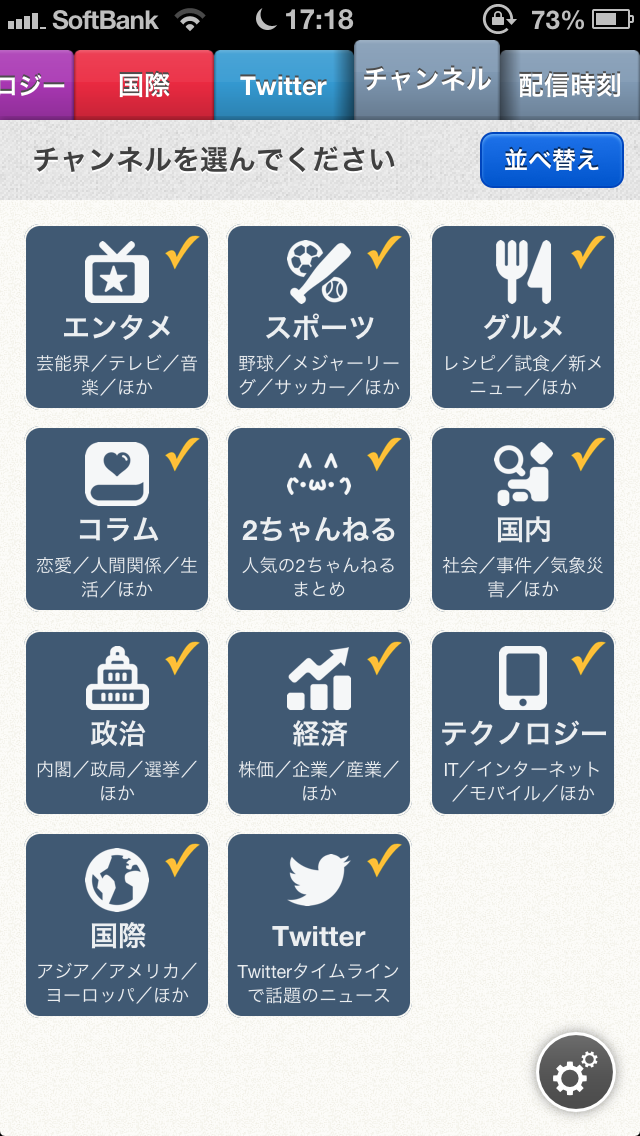Viewport: 640px width, 1136px height.
Task: Uncheck the テクノロジー channel tile
Action: point(523,723)
